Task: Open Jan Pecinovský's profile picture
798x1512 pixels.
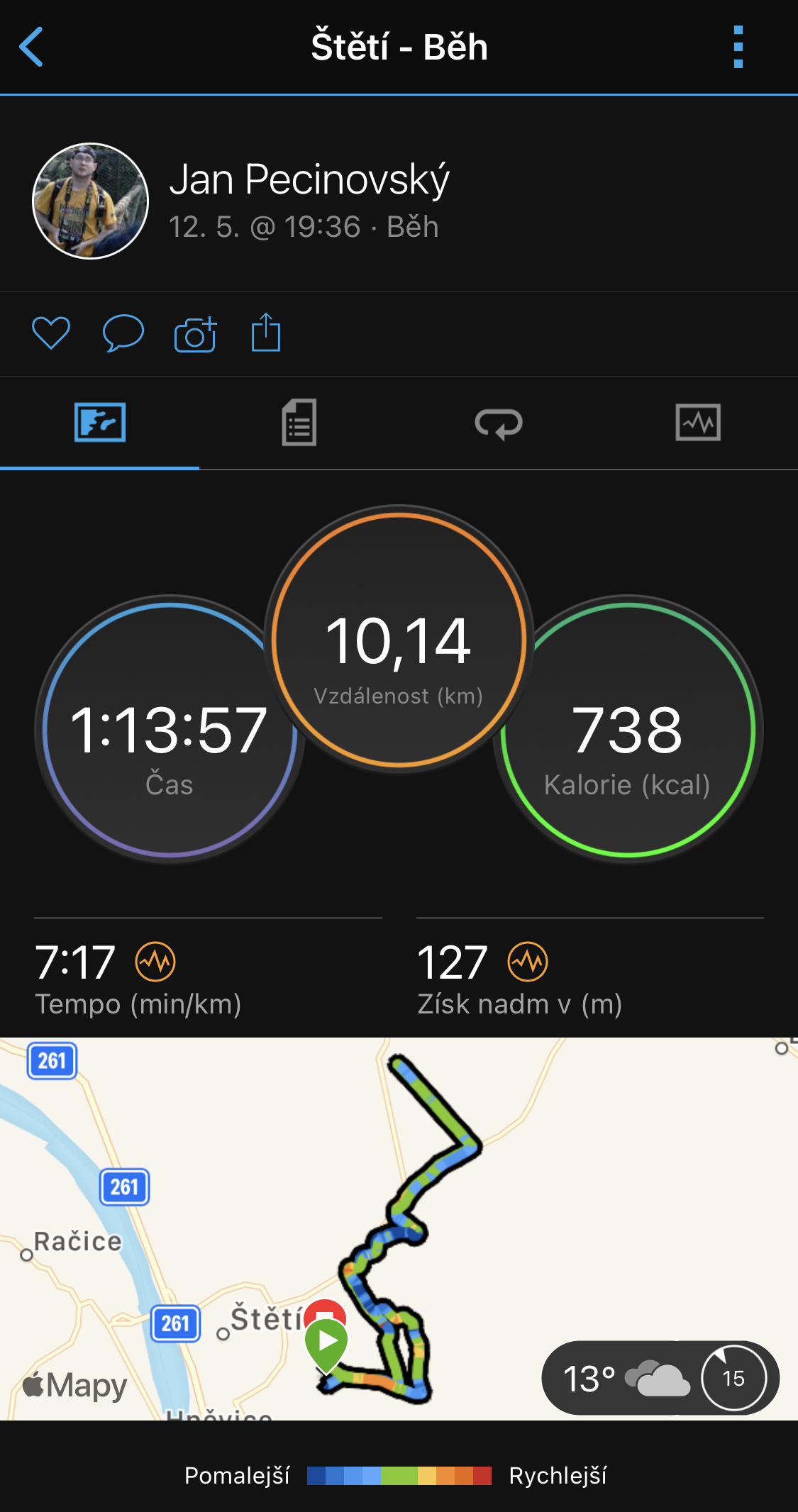Action: pos(90,201)
